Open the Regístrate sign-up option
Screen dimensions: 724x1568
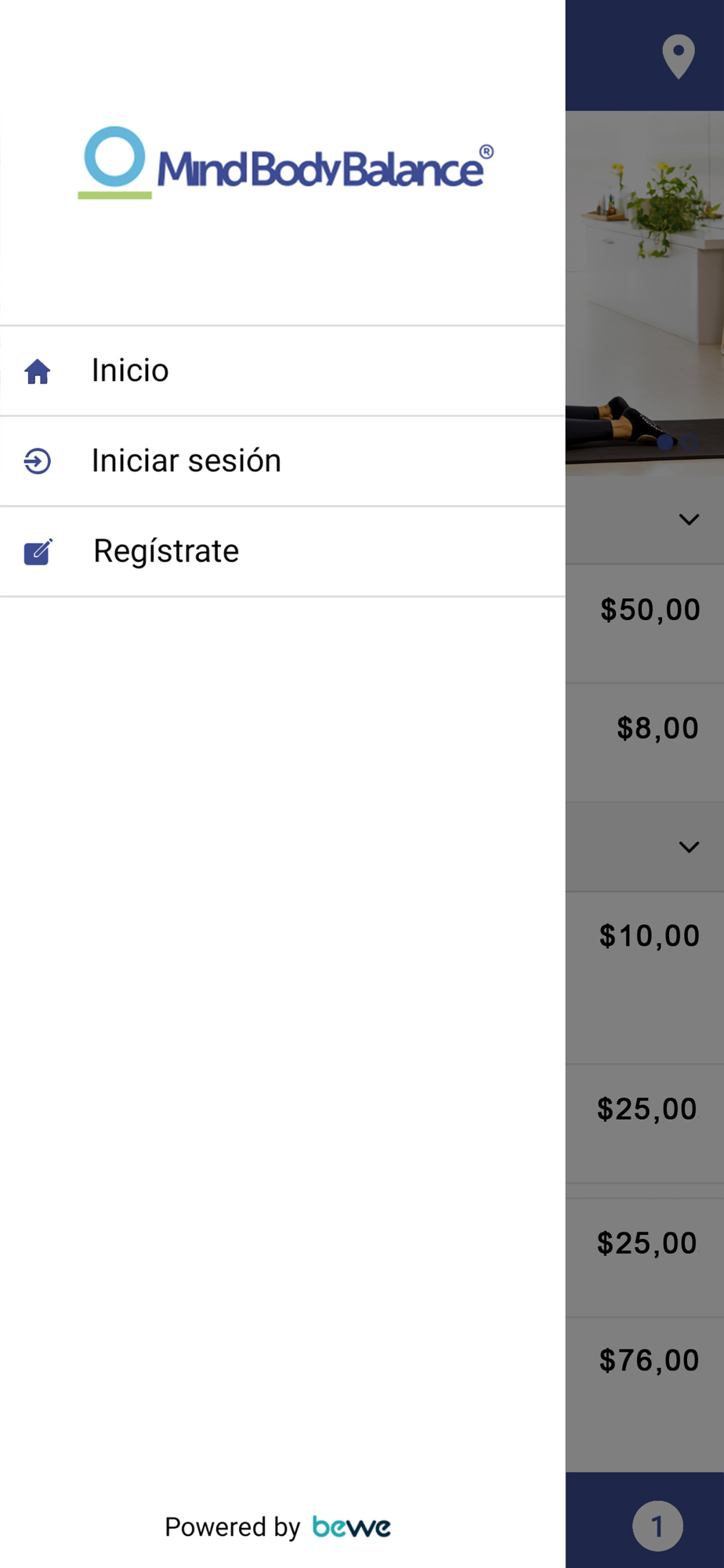[282, 551]
